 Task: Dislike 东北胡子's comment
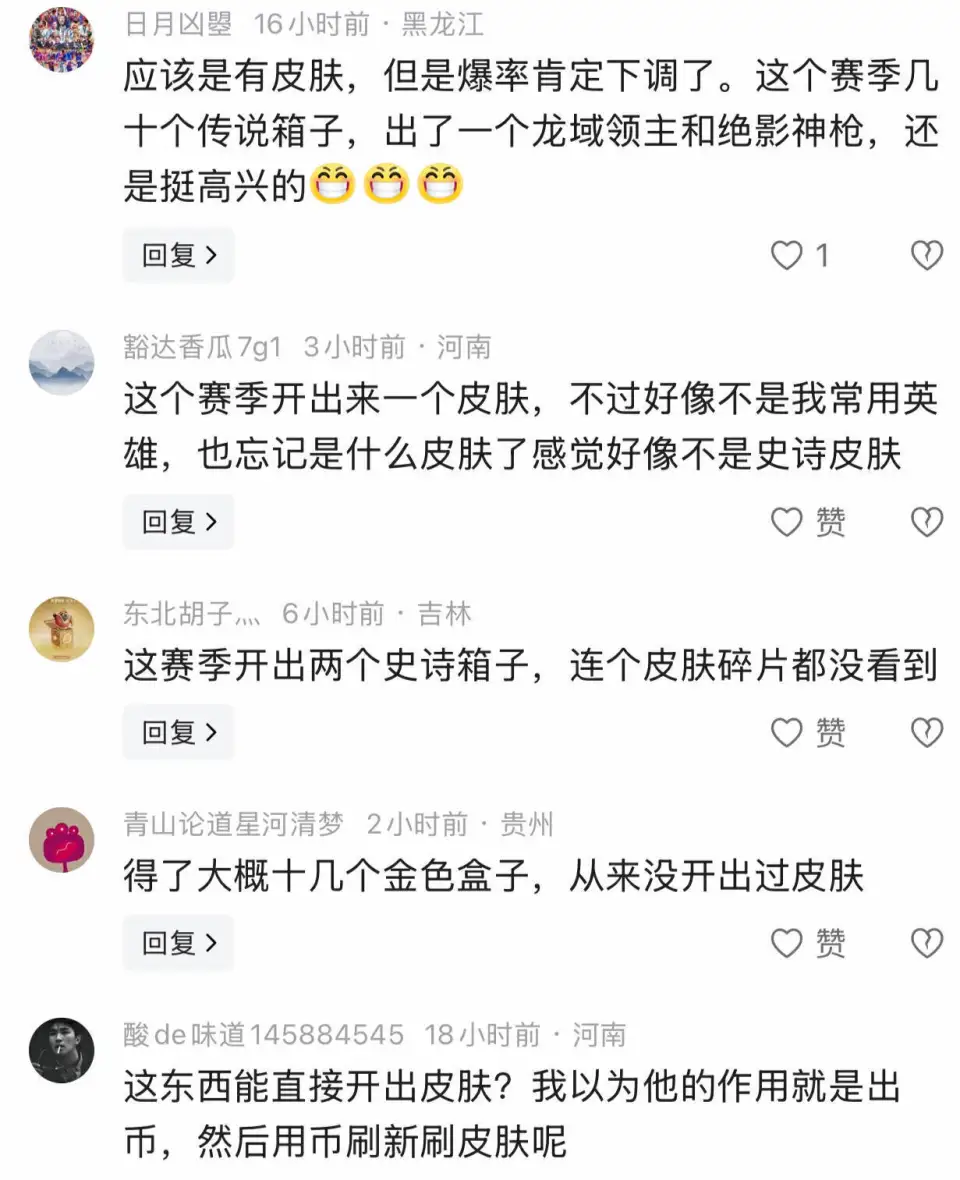click(x=927, y=733)
